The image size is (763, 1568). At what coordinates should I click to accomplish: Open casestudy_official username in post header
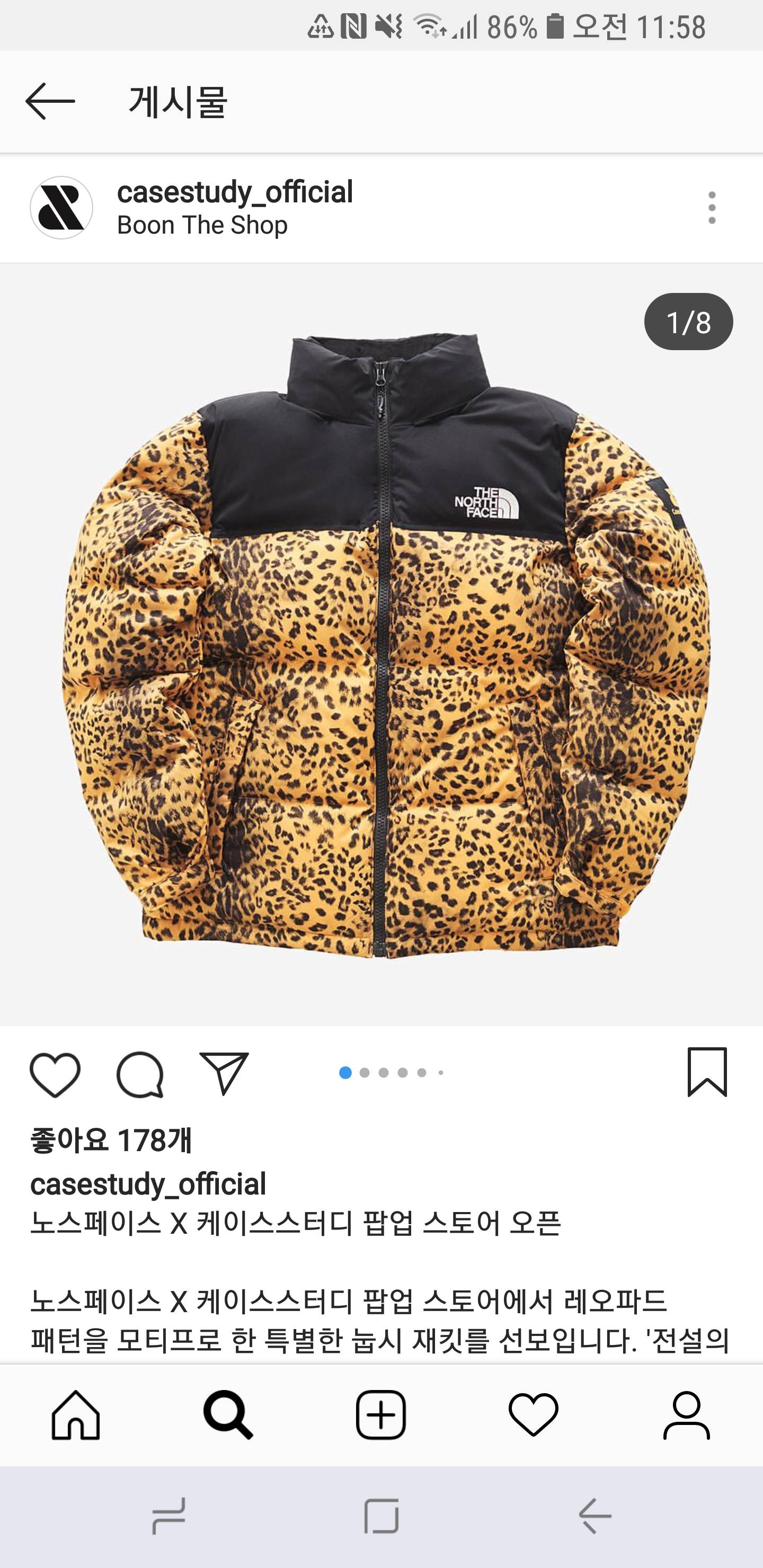(234, 192)
